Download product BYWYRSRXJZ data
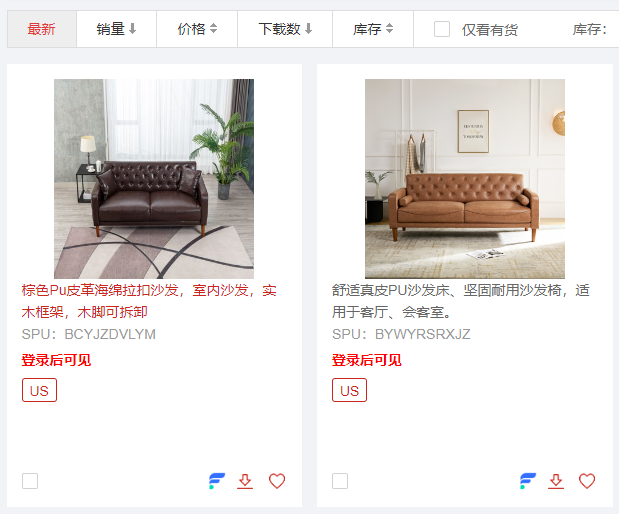This screenshot has width=619, height=514. (x=556, y=481)
